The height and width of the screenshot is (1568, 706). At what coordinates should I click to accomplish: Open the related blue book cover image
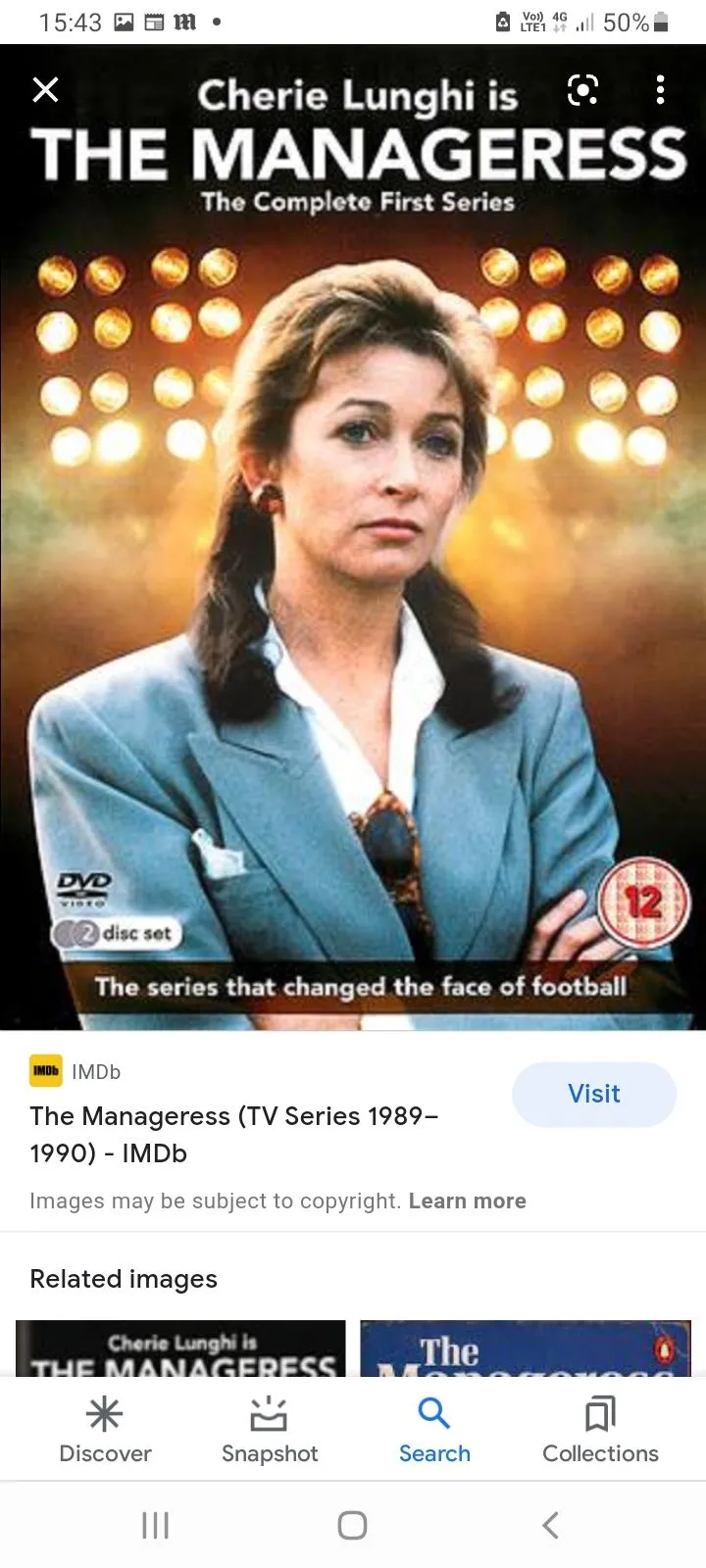[526, 1349]
